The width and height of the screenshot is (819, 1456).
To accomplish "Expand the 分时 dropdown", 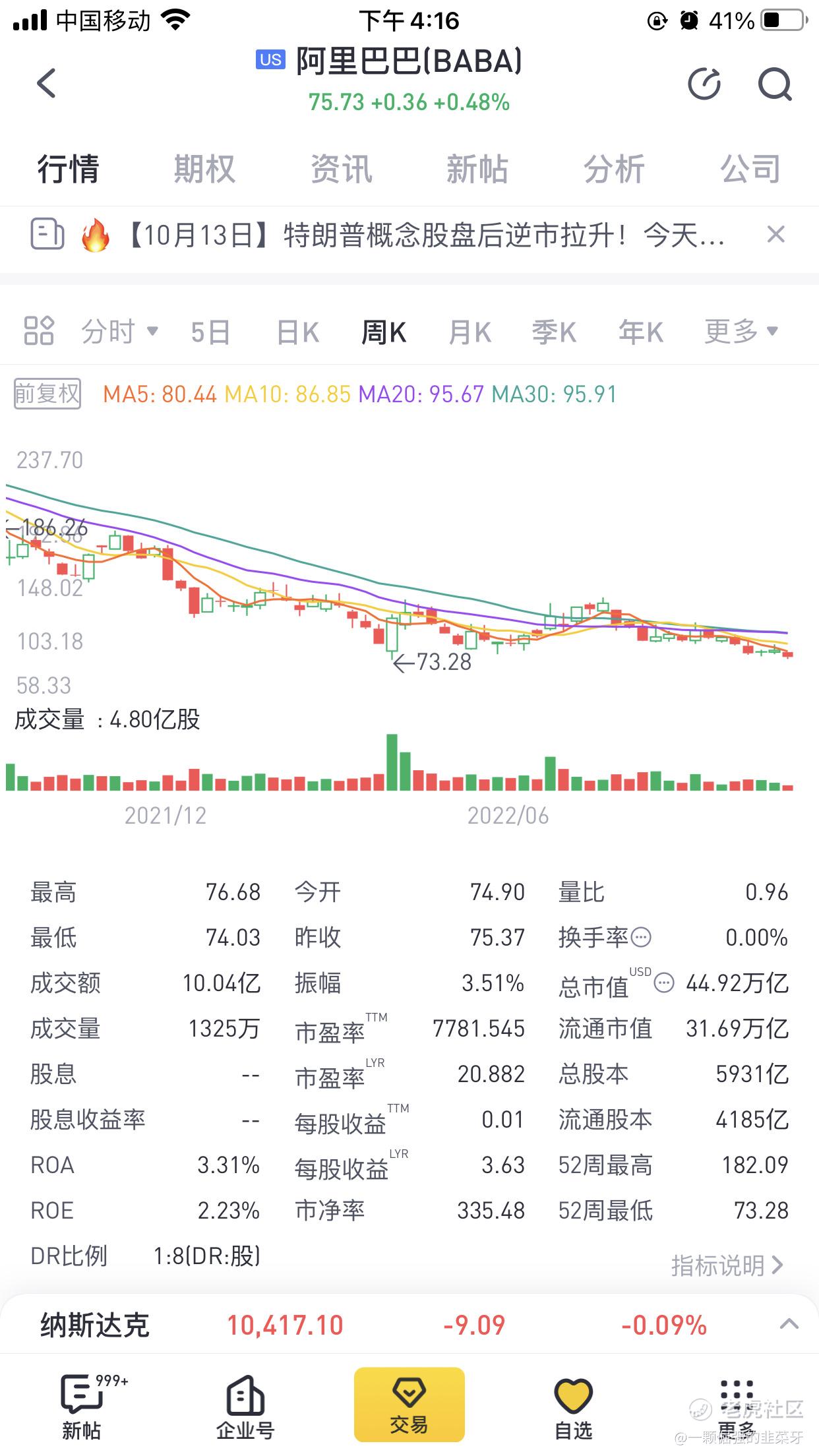I will [x=119, y=332].
